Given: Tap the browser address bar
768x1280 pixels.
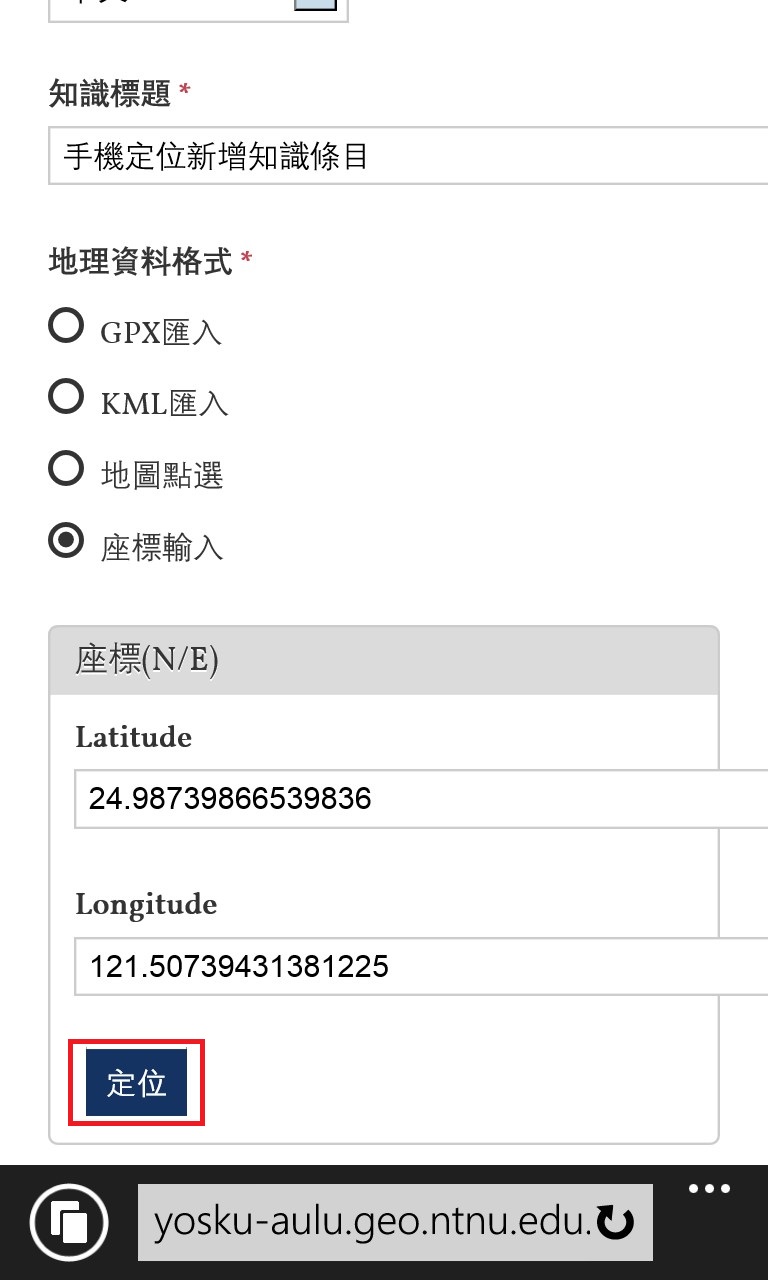Looking at the screenshot, I should pyautogui.click(x=370, y=1222).
